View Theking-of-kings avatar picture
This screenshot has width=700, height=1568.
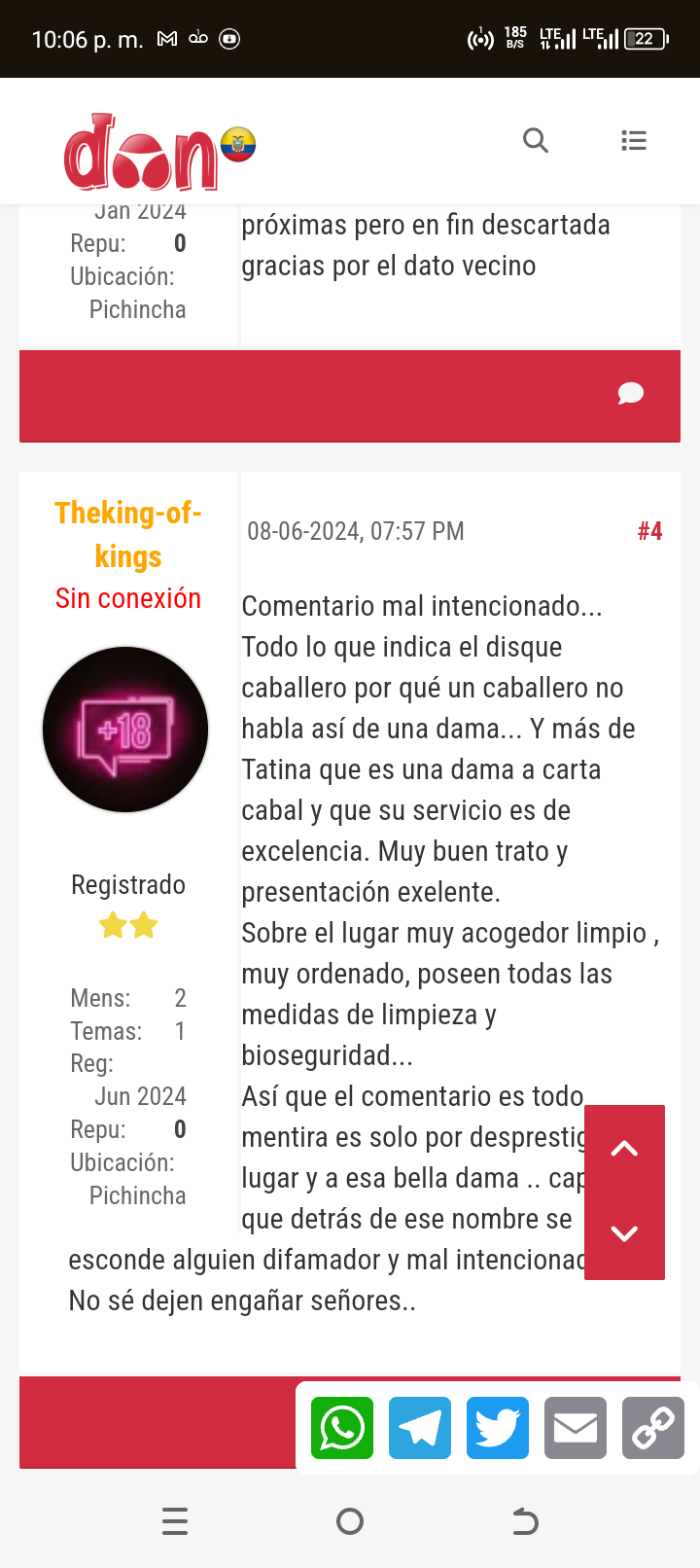[125, 730]
